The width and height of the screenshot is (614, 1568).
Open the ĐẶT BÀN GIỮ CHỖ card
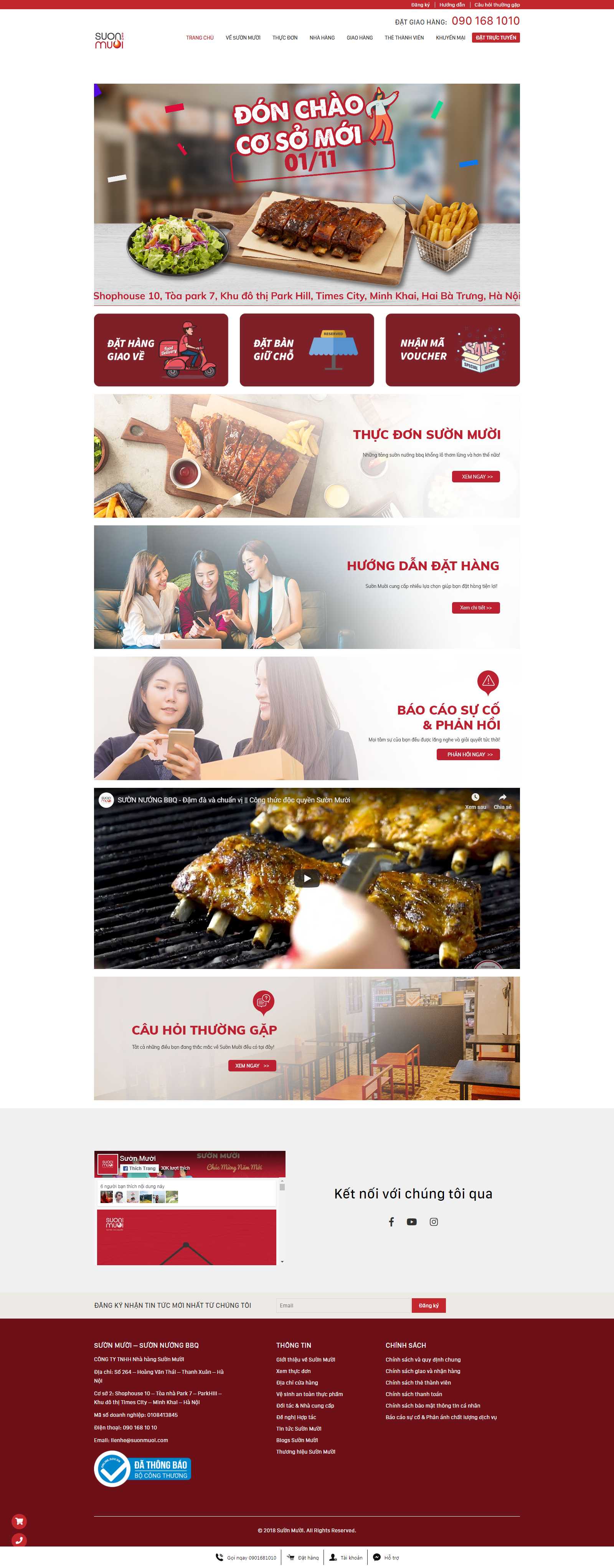(307, 350)
